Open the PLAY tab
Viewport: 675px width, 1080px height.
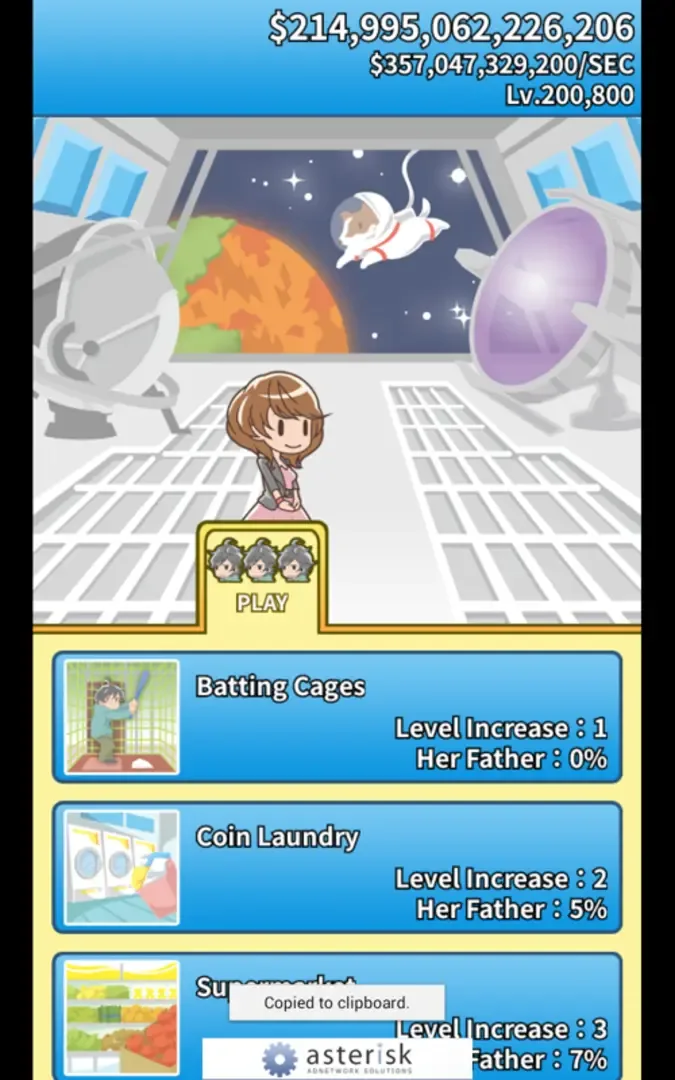point(262,578)
